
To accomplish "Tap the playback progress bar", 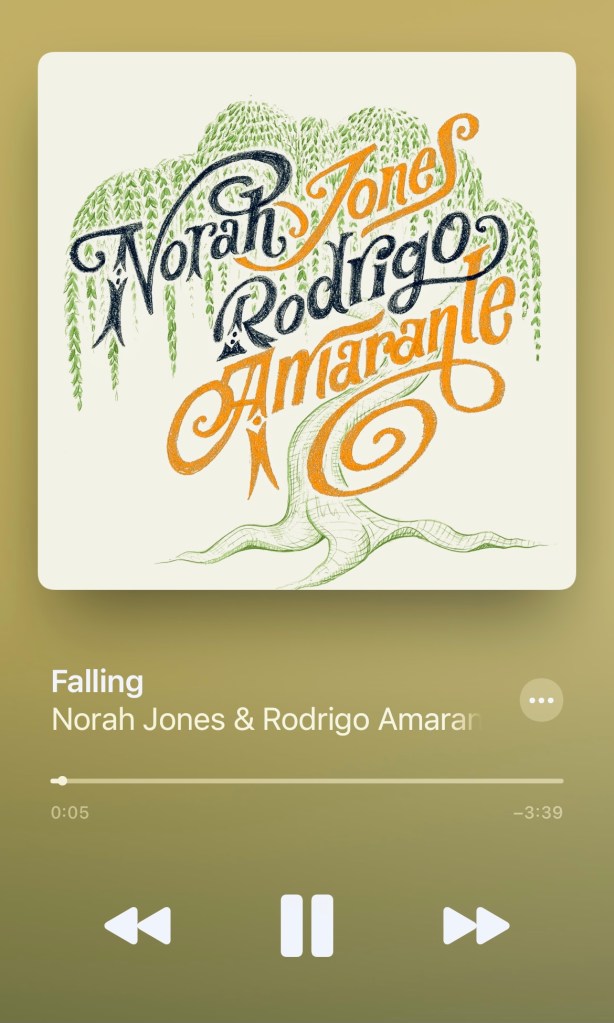I will click(306, 780).
